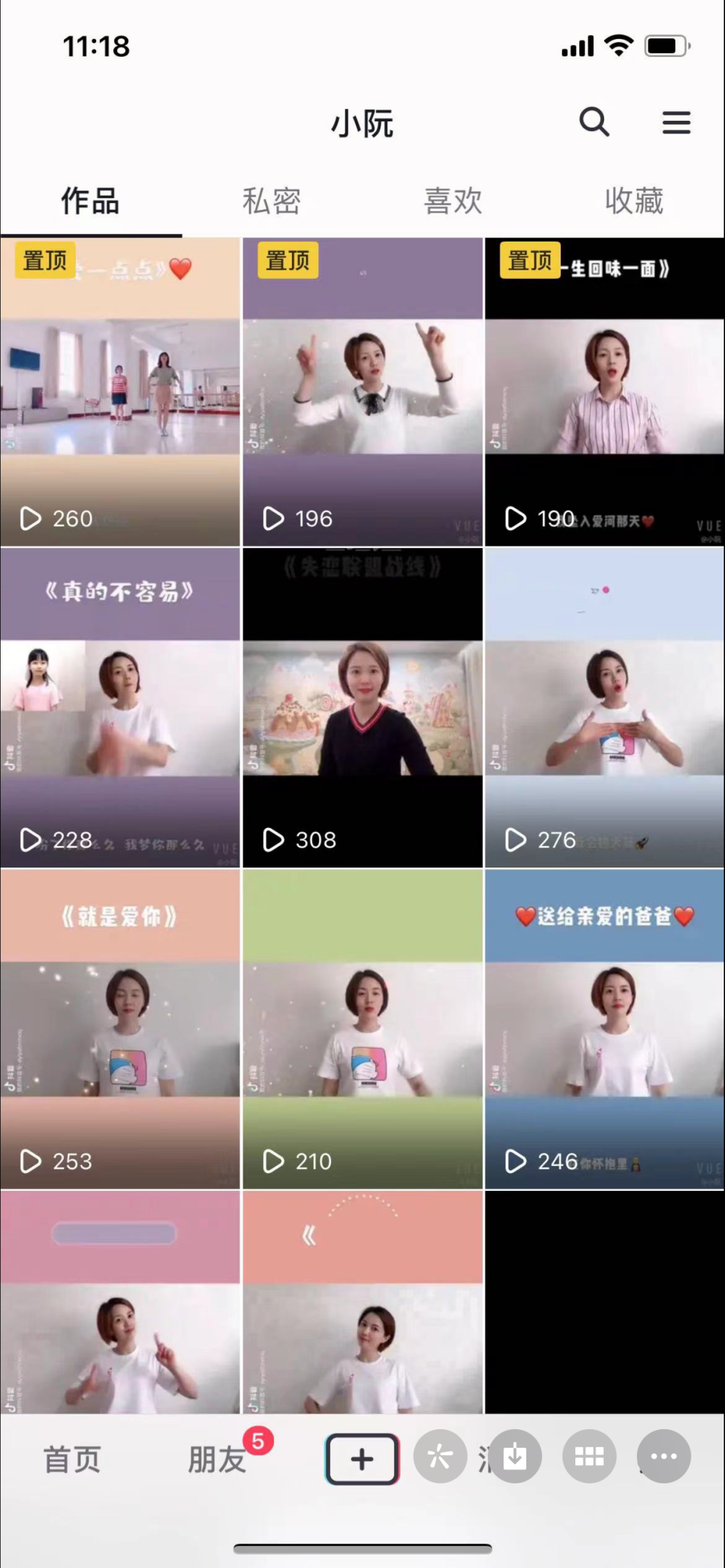Tap the download overlay icon
Viewport: 725px width, 1568px height.
[515, 1456]
